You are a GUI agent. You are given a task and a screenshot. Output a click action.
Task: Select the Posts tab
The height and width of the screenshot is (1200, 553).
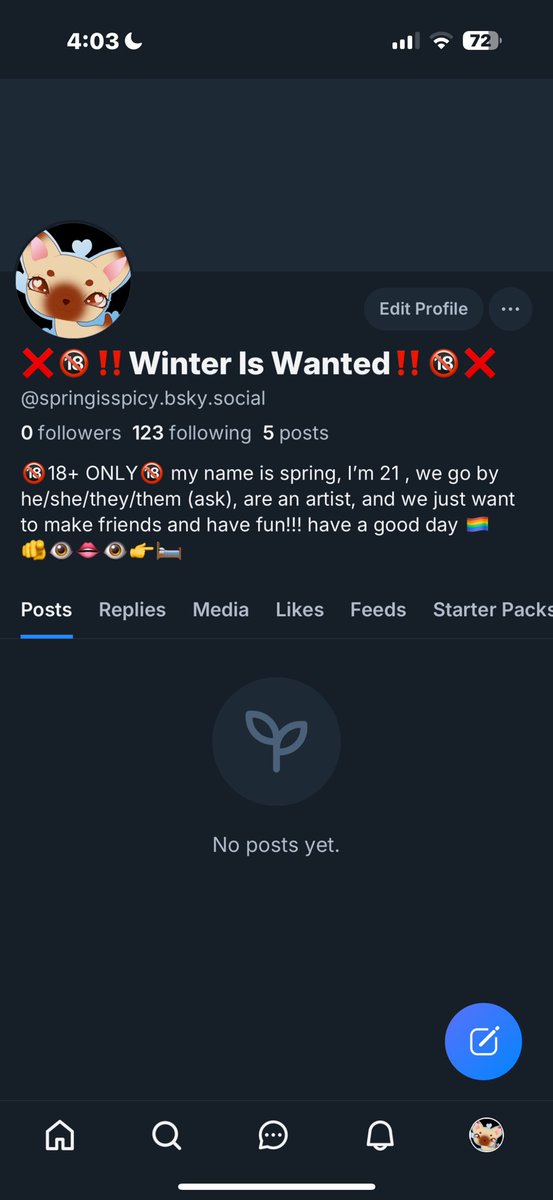click(46, 609)
